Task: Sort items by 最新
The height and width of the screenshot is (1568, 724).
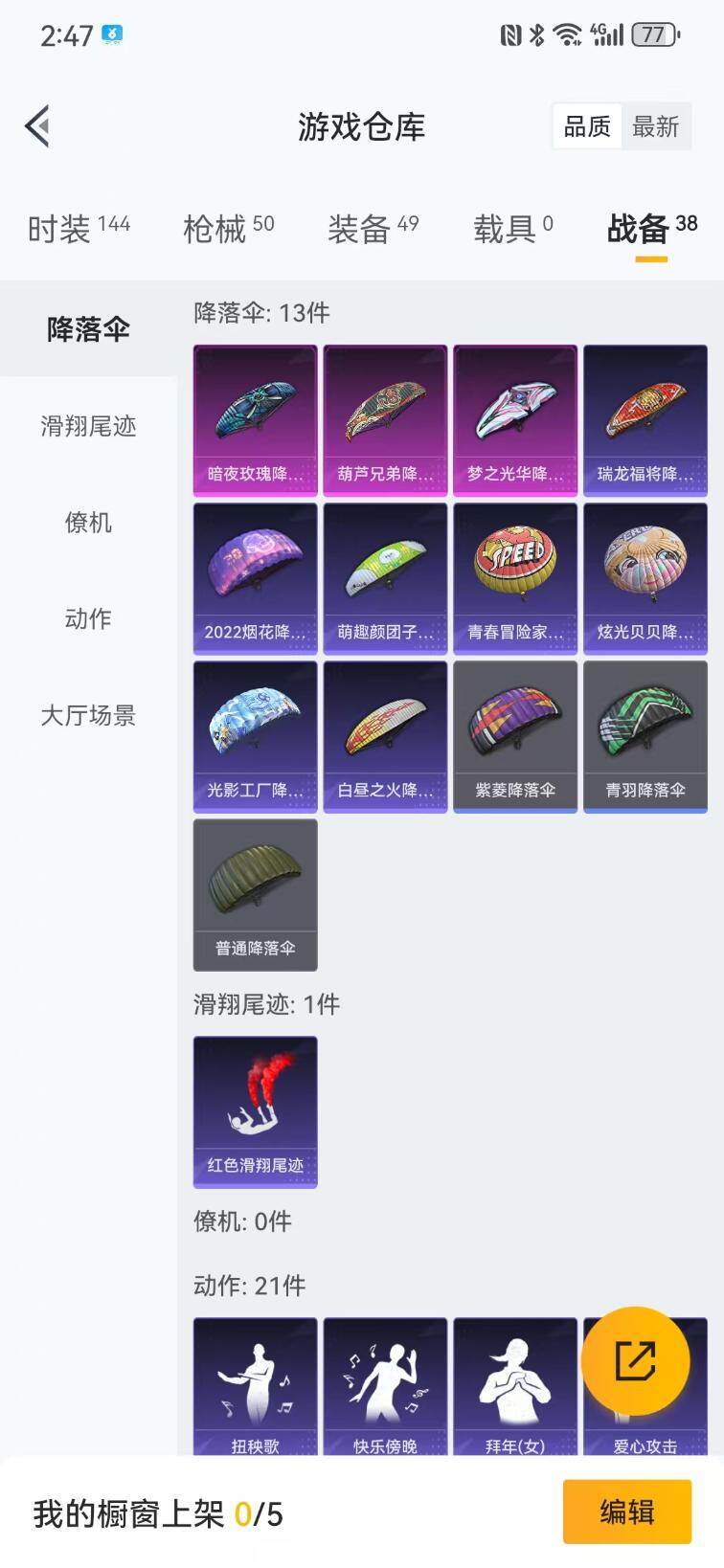Action: 657,125
